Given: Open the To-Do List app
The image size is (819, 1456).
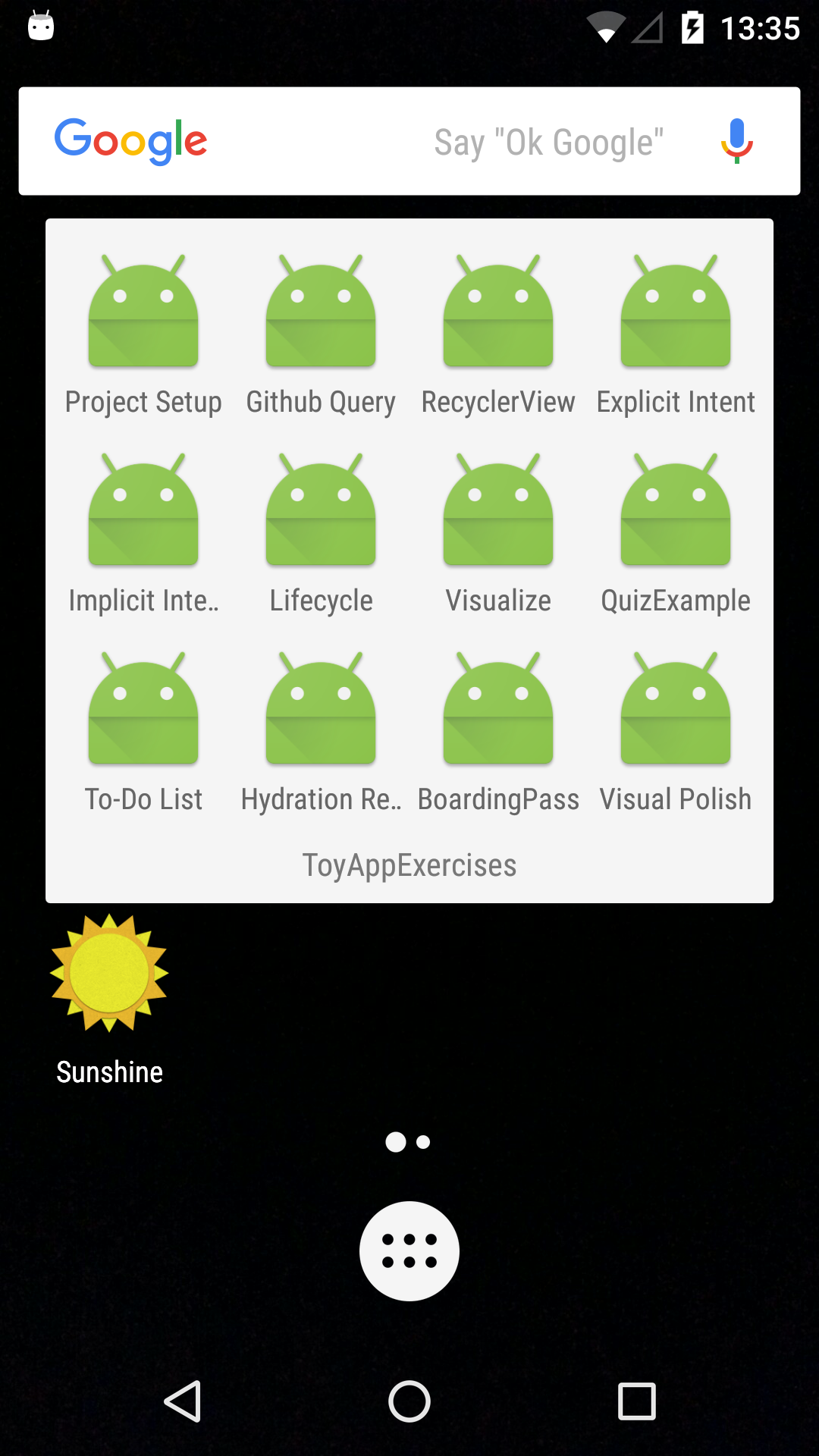Looking at the screenshot, I should tap(143, 733).
